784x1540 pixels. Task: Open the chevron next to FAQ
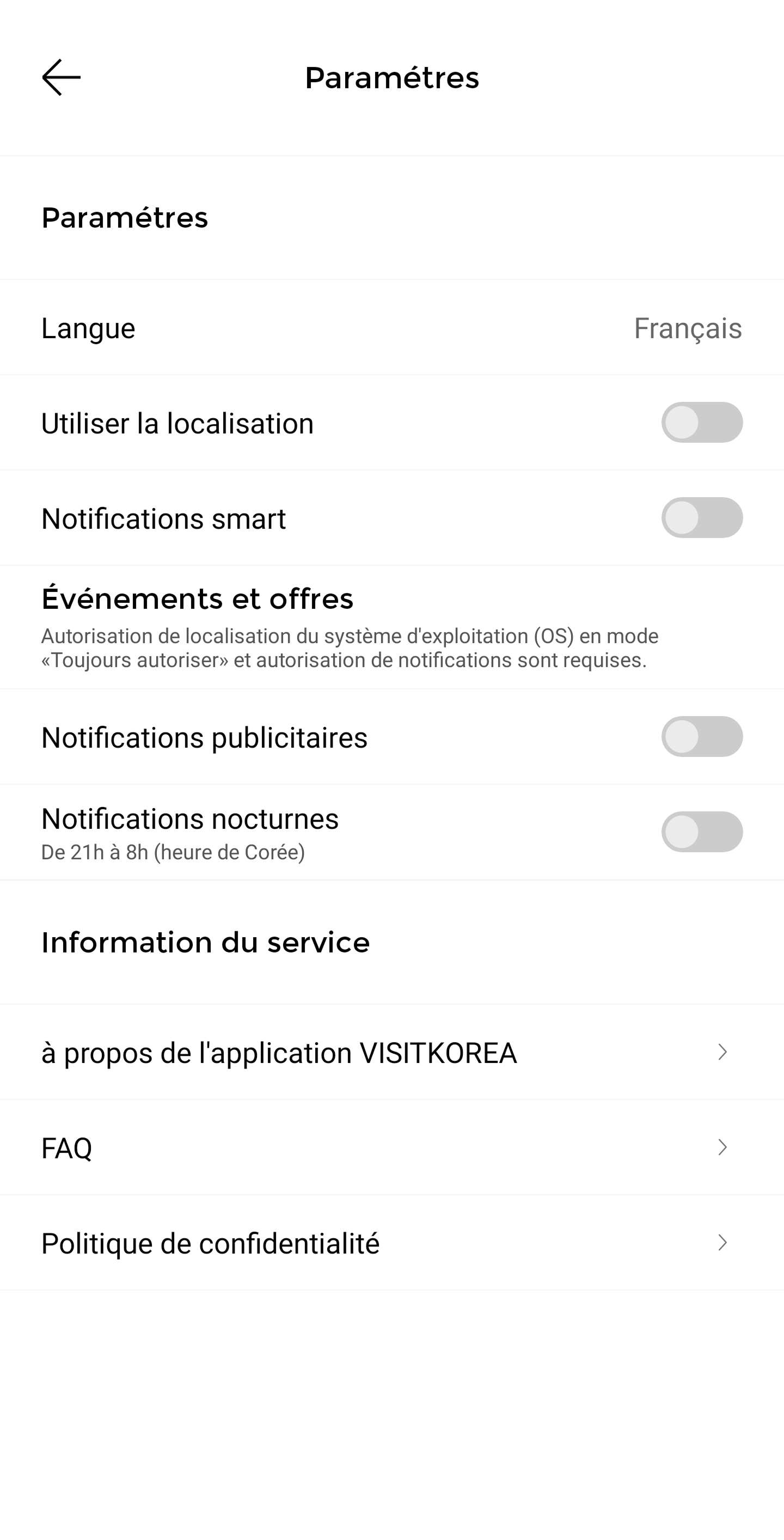[x=725, y=1147]
